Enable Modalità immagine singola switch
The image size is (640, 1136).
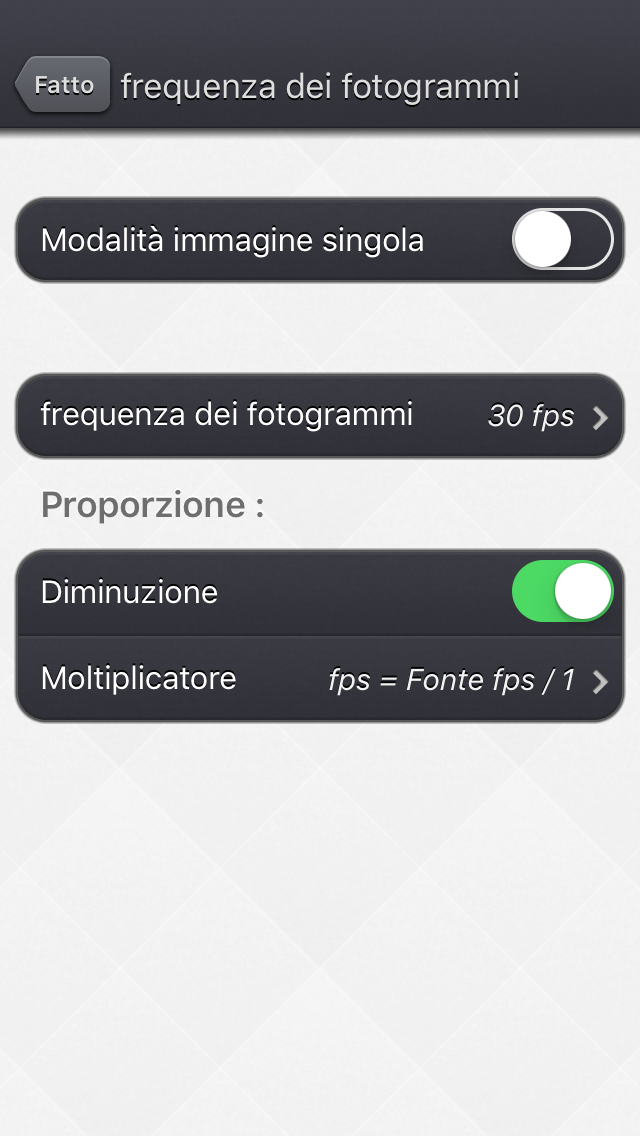click(x=562, y=239)
